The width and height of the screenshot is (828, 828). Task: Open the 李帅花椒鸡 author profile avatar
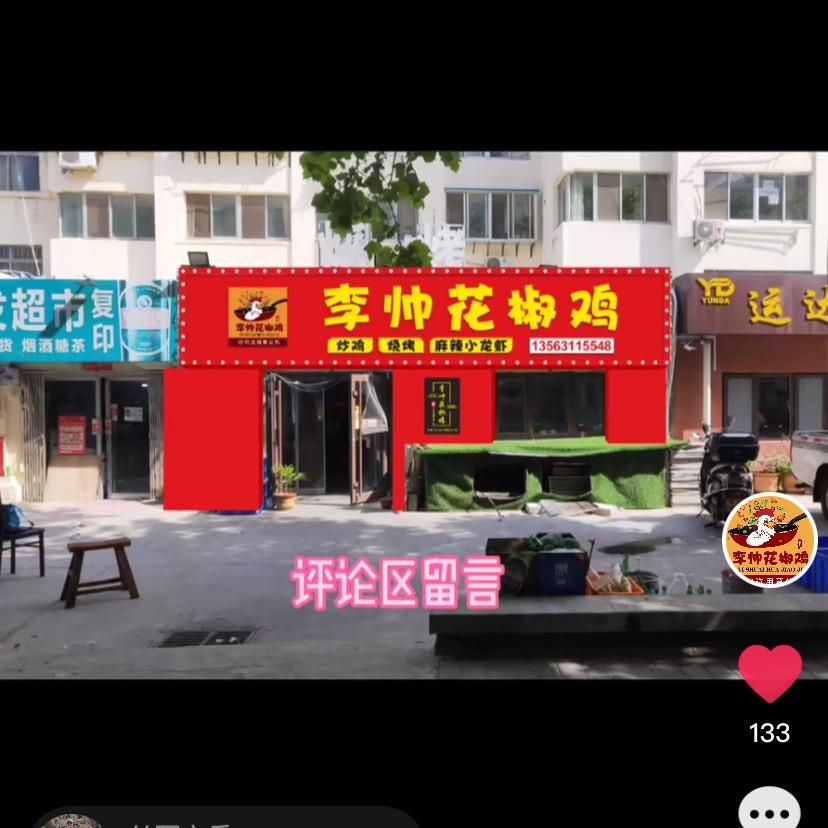coord(770,540)
